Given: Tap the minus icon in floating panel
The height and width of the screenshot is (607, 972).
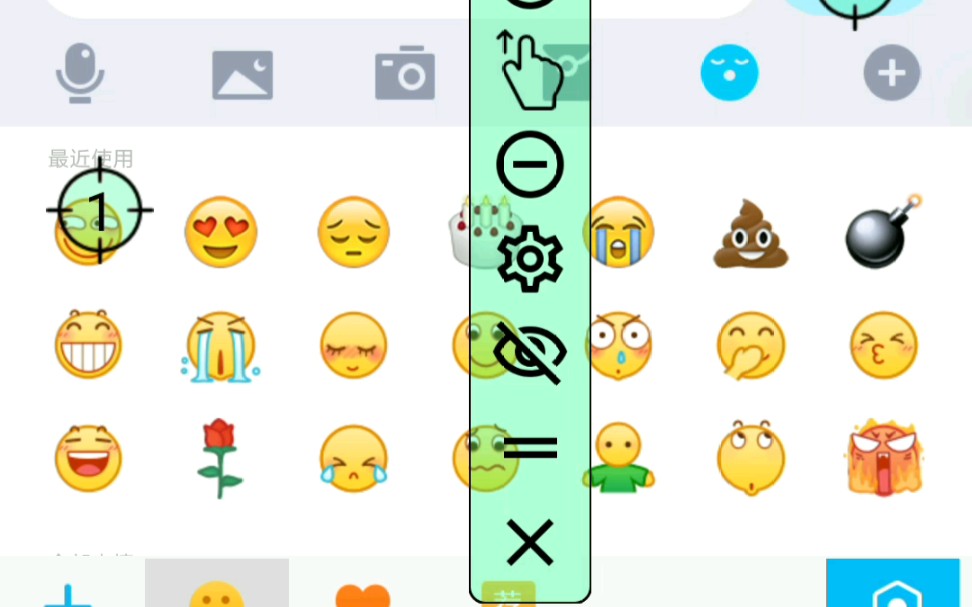Looking at the screenshot, I should 530,163.
